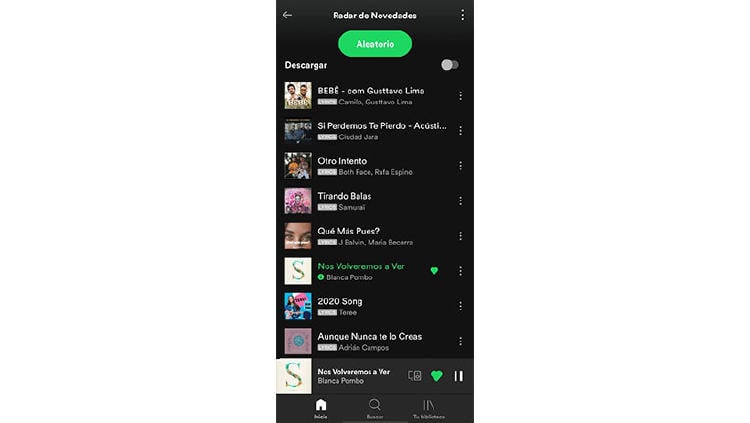This screenshot has height=423, width=750.
Task: Tap the heart in the now playing bar
Action: click(x=437, y=376)
